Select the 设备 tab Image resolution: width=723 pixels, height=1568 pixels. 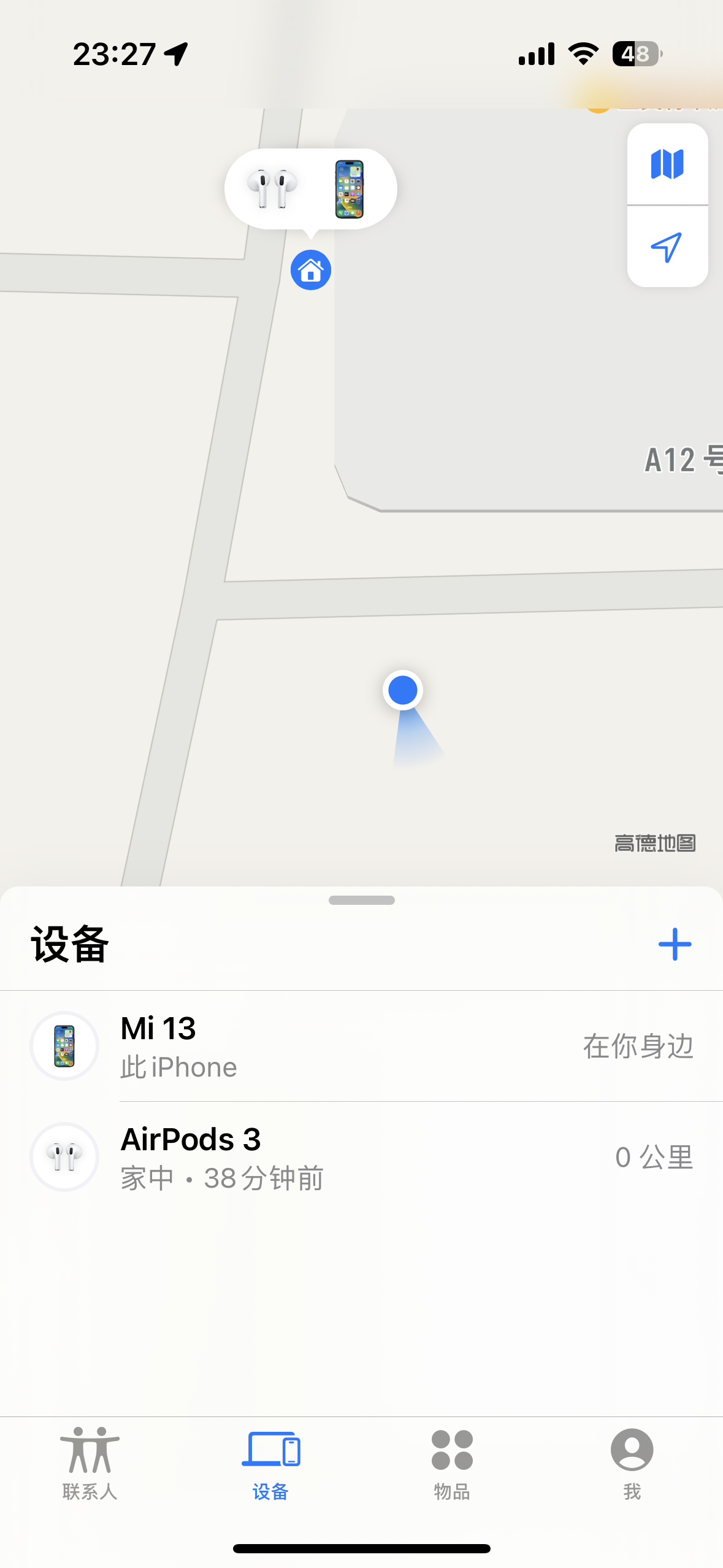[270, 1463]
